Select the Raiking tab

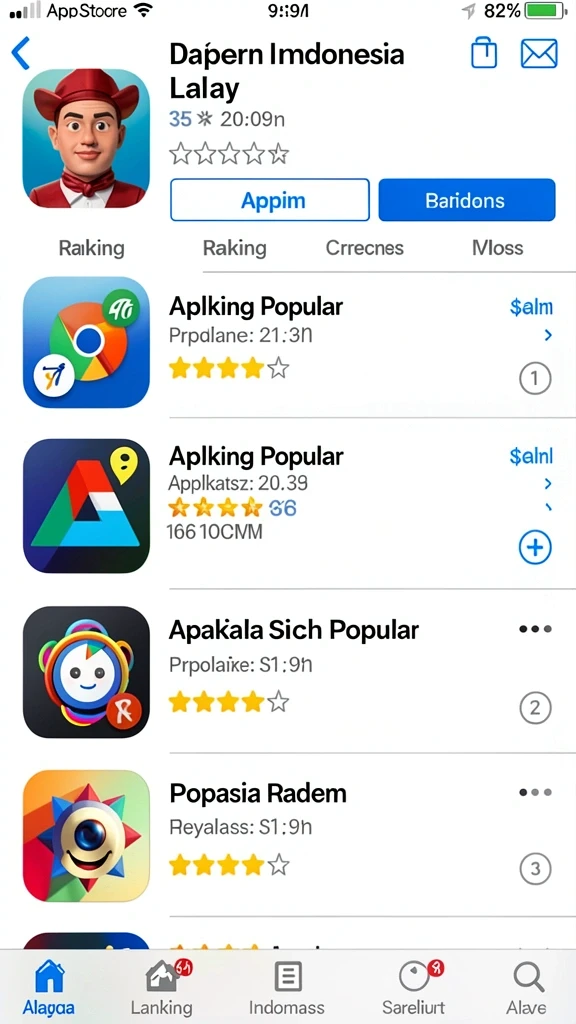point(91,248)
